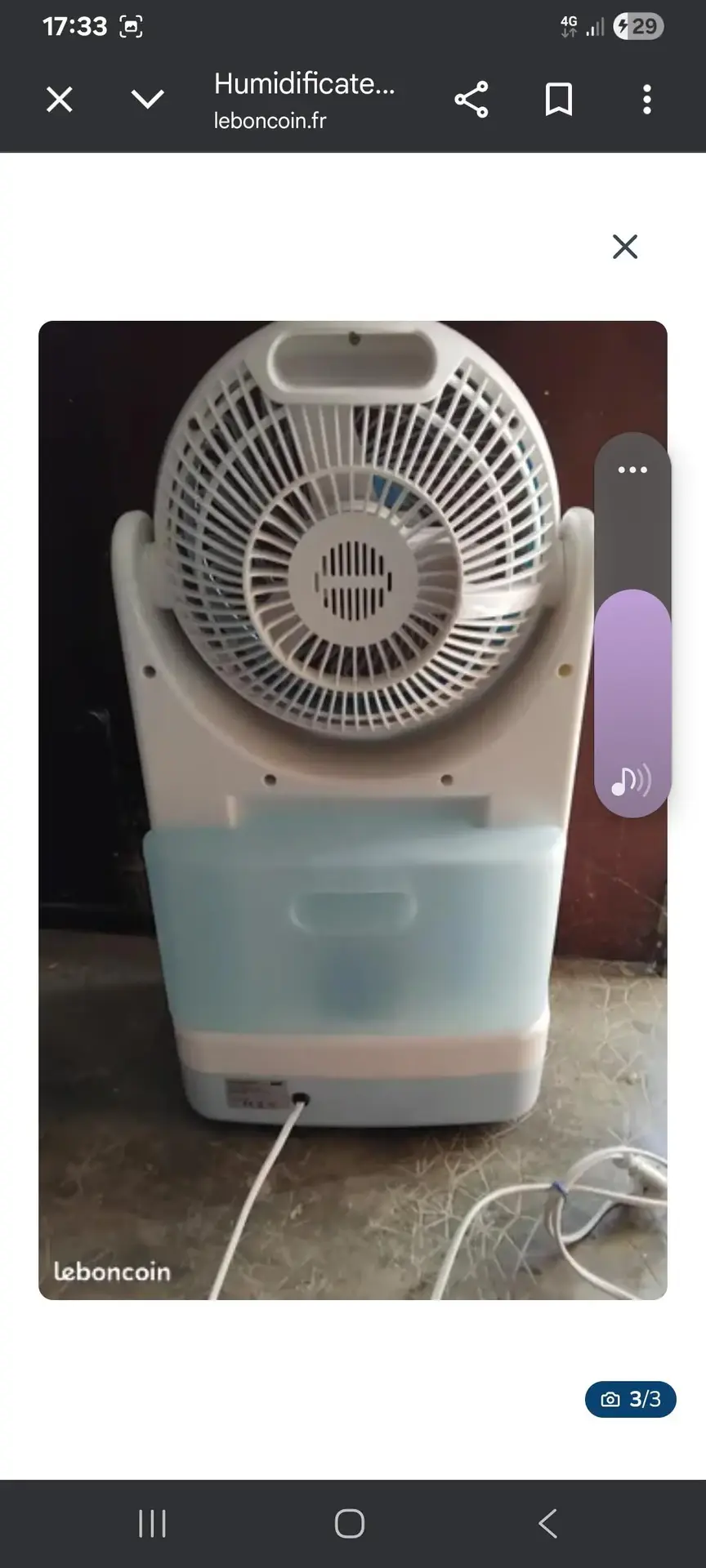
Task: Open volume panel more options dots
Action: click(632, 470)
